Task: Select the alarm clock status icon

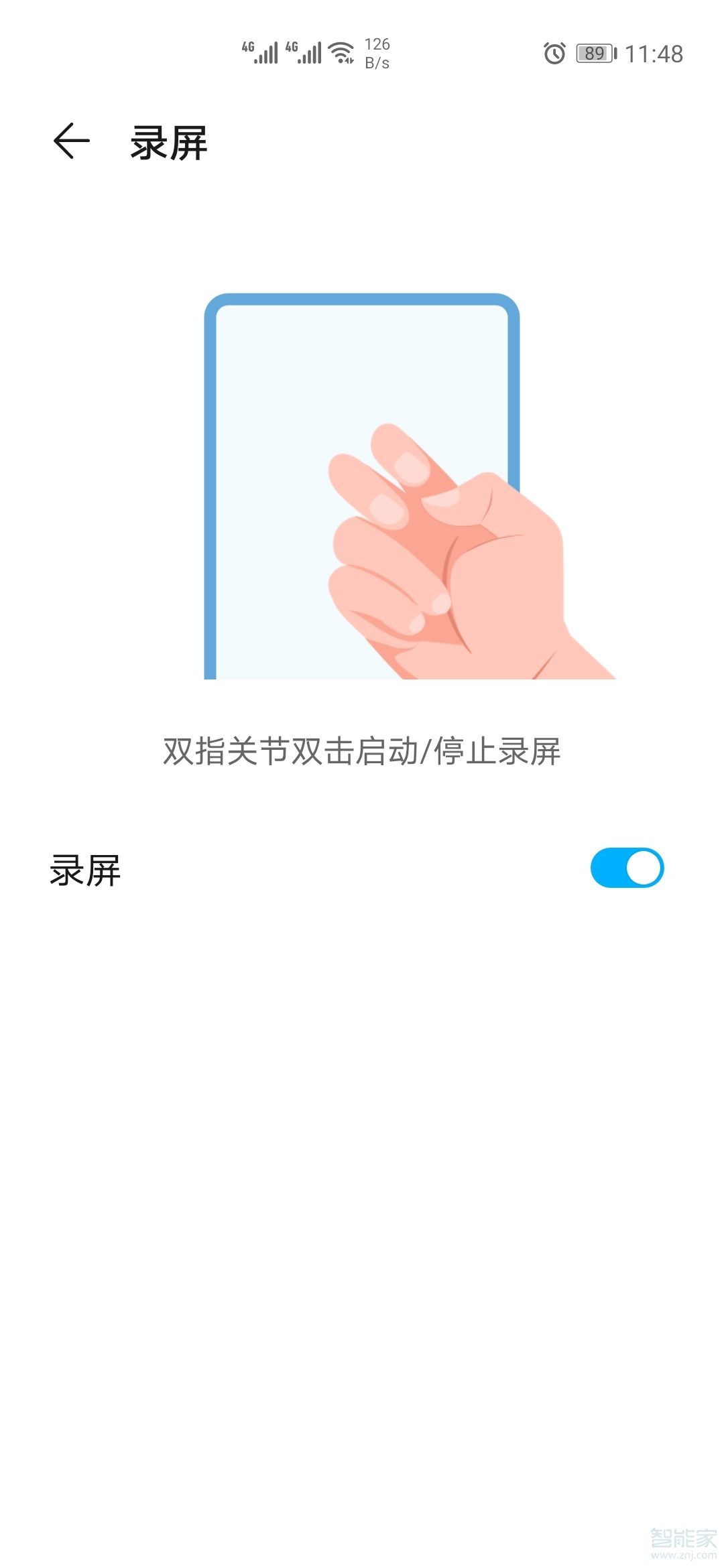Action: pos(554,55)
